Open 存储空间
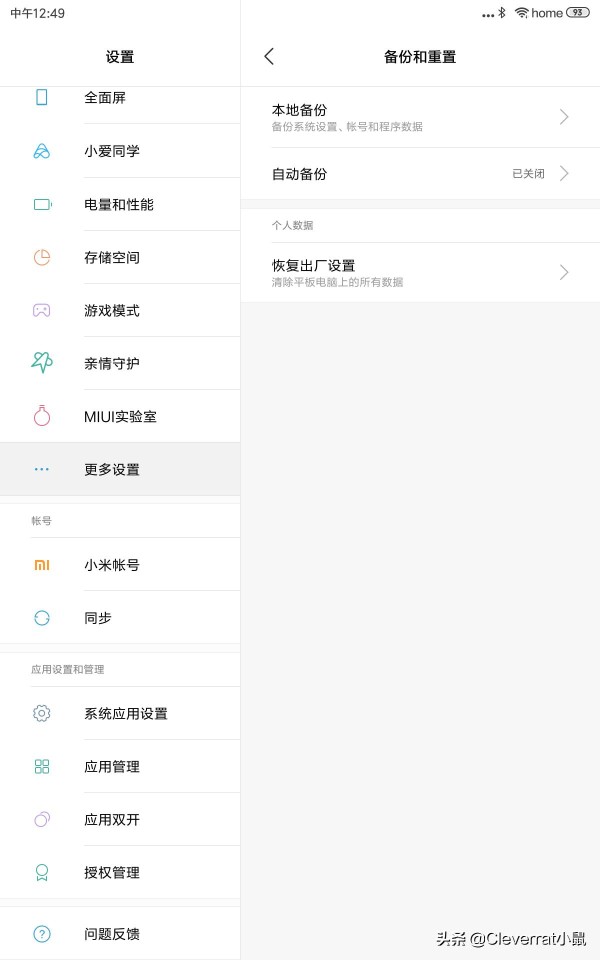The width and height of the screenshot is (600, 960). tap(120, 258)
